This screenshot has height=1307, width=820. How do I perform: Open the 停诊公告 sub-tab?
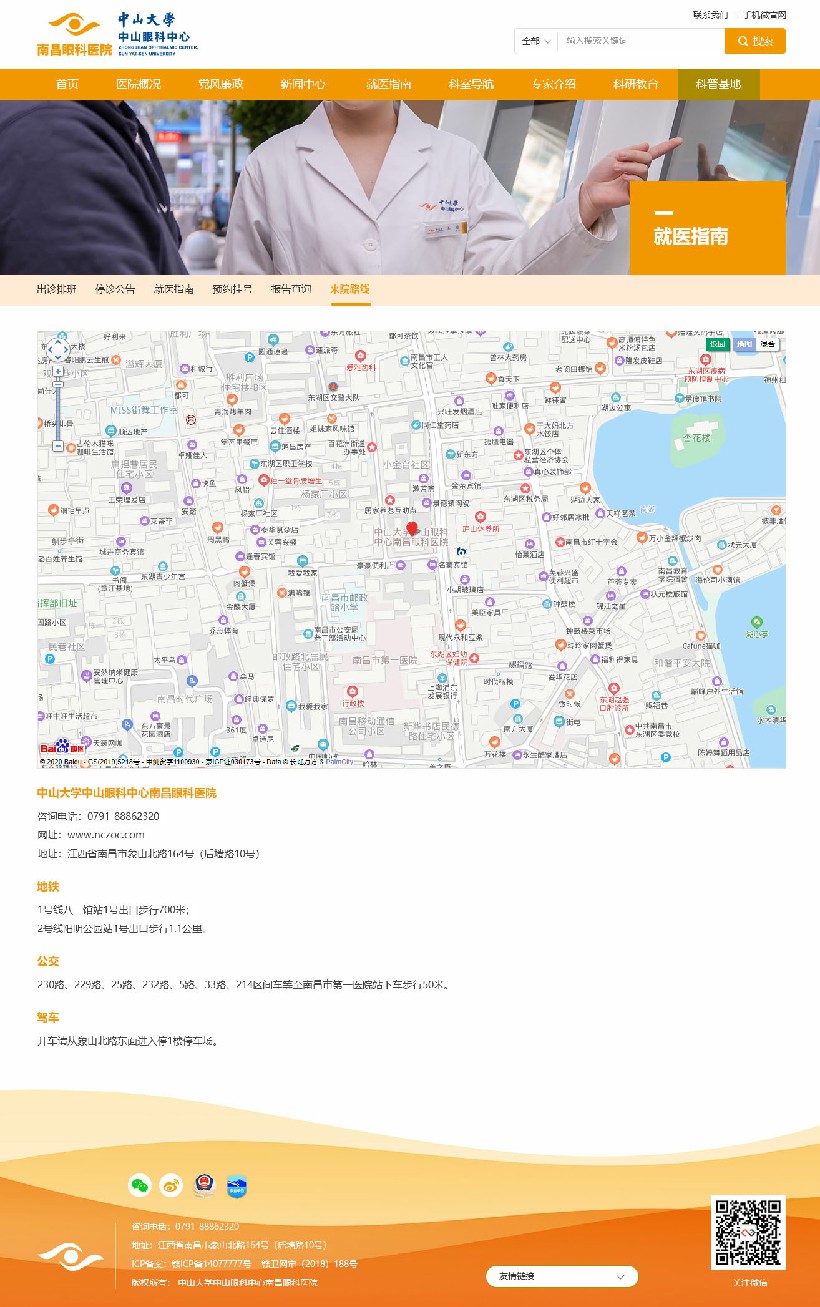(x=115, y=289)
